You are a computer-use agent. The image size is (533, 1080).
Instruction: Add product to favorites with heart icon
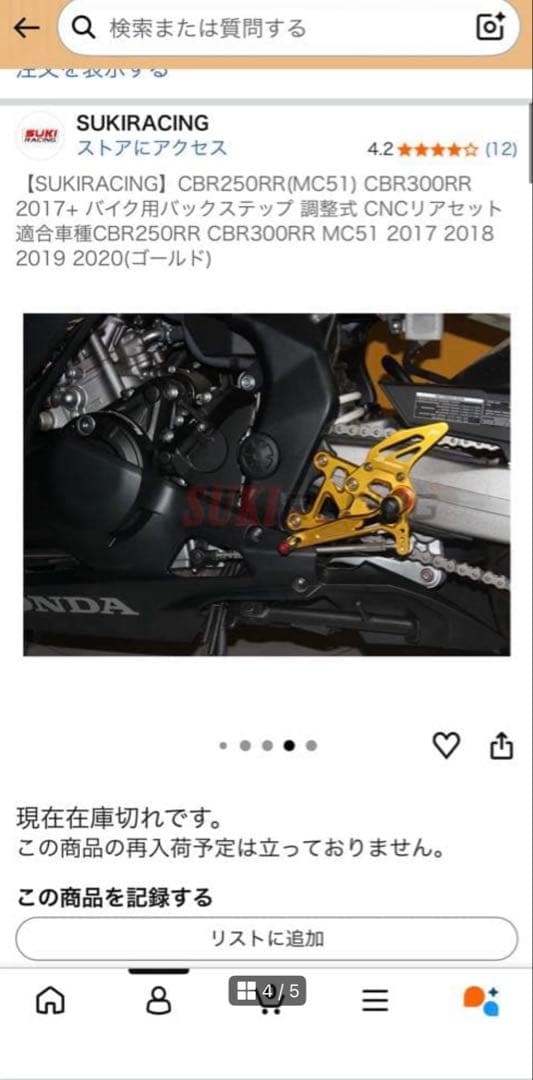point(446,745)
